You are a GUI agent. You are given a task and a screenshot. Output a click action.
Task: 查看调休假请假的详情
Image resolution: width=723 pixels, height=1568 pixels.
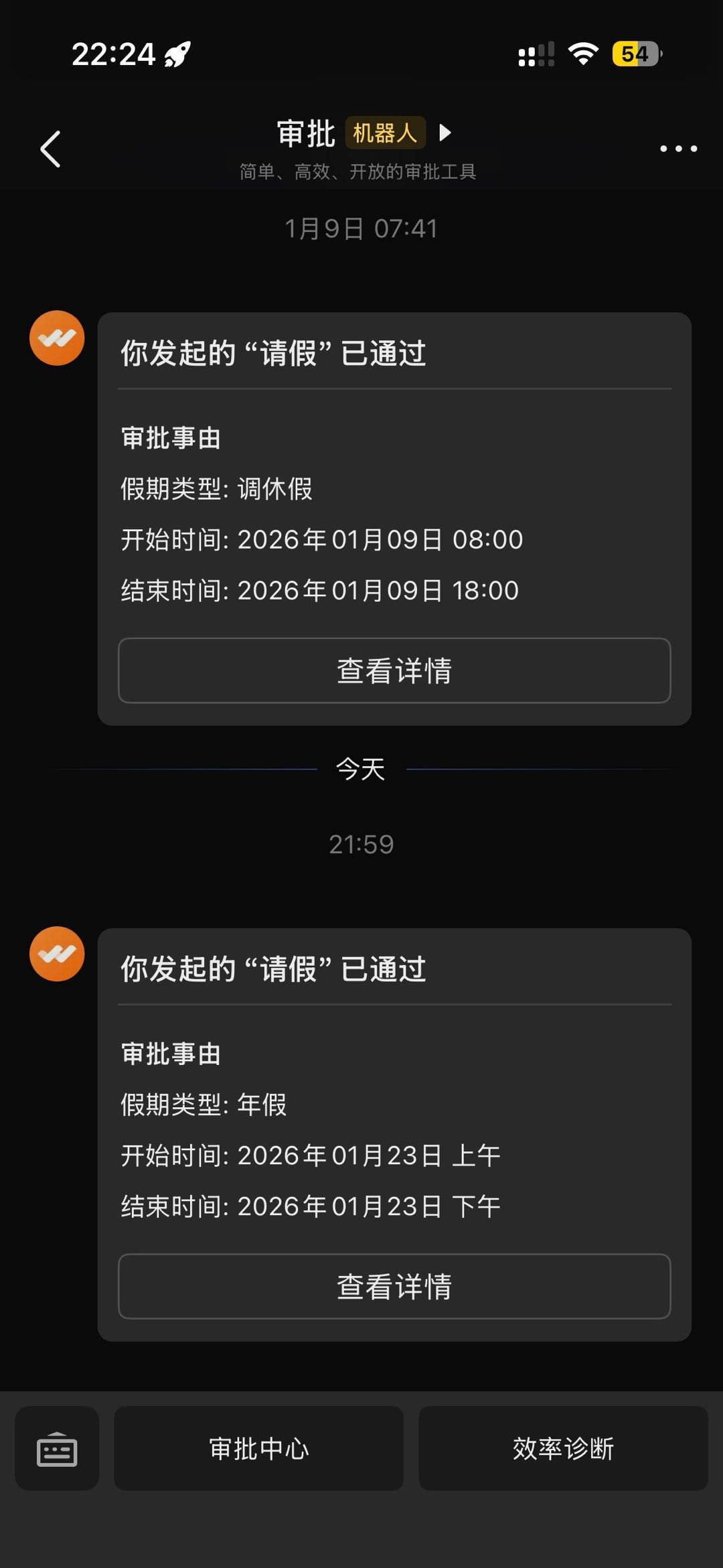(x=394, y=670)
